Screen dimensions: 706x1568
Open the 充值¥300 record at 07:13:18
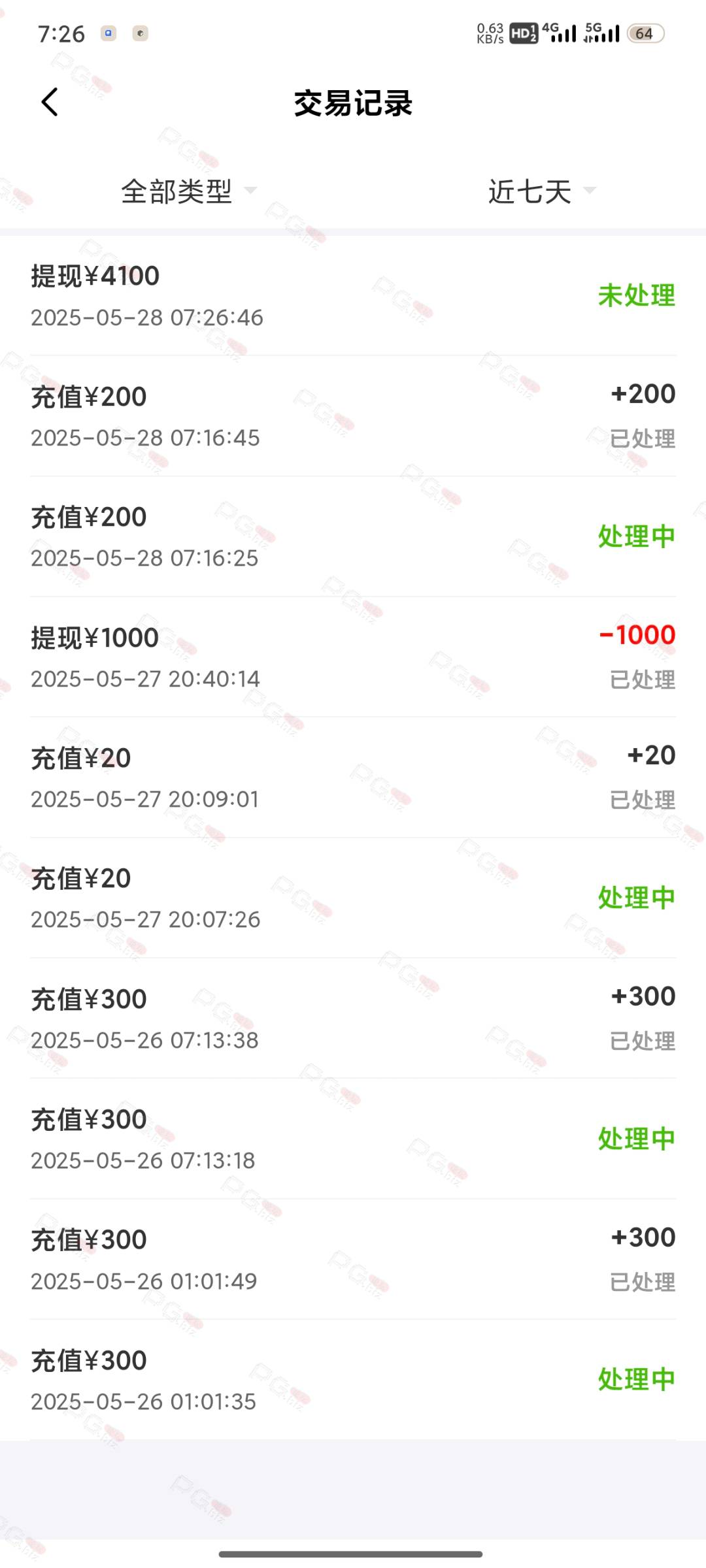tap(353, 1139)
